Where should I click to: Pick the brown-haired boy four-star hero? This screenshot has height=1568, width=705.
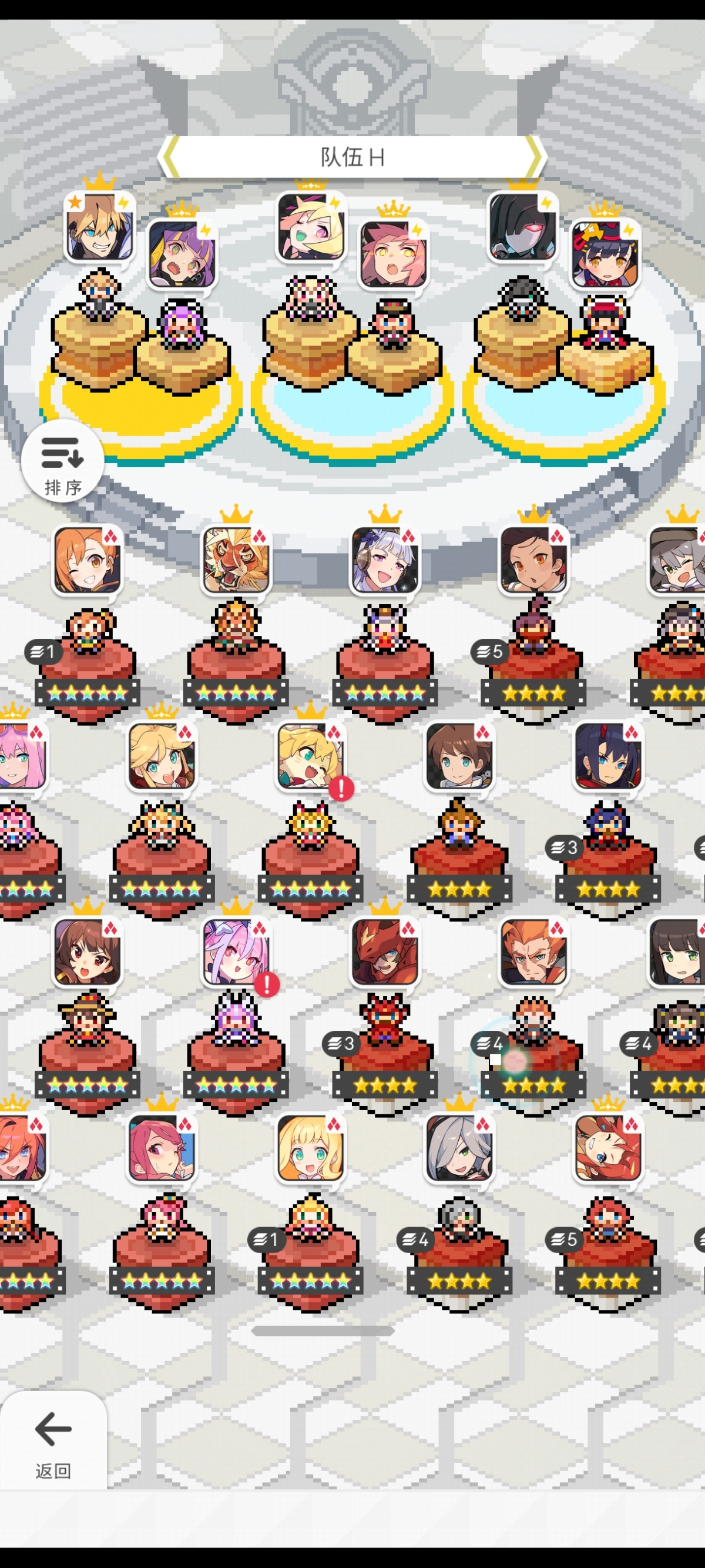point(459,756)
